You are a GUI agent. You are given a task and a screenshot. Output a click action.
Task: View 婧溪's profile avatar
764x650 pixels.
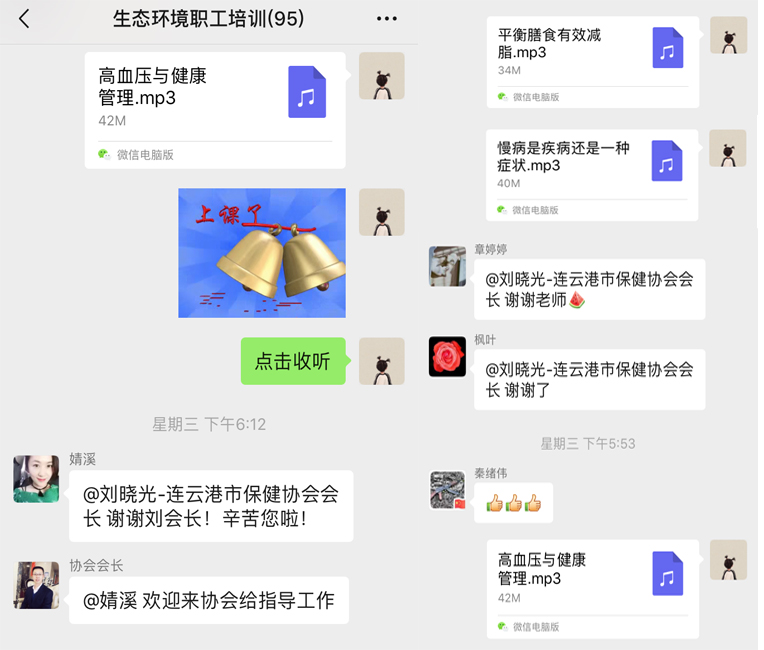pos(36,479)
